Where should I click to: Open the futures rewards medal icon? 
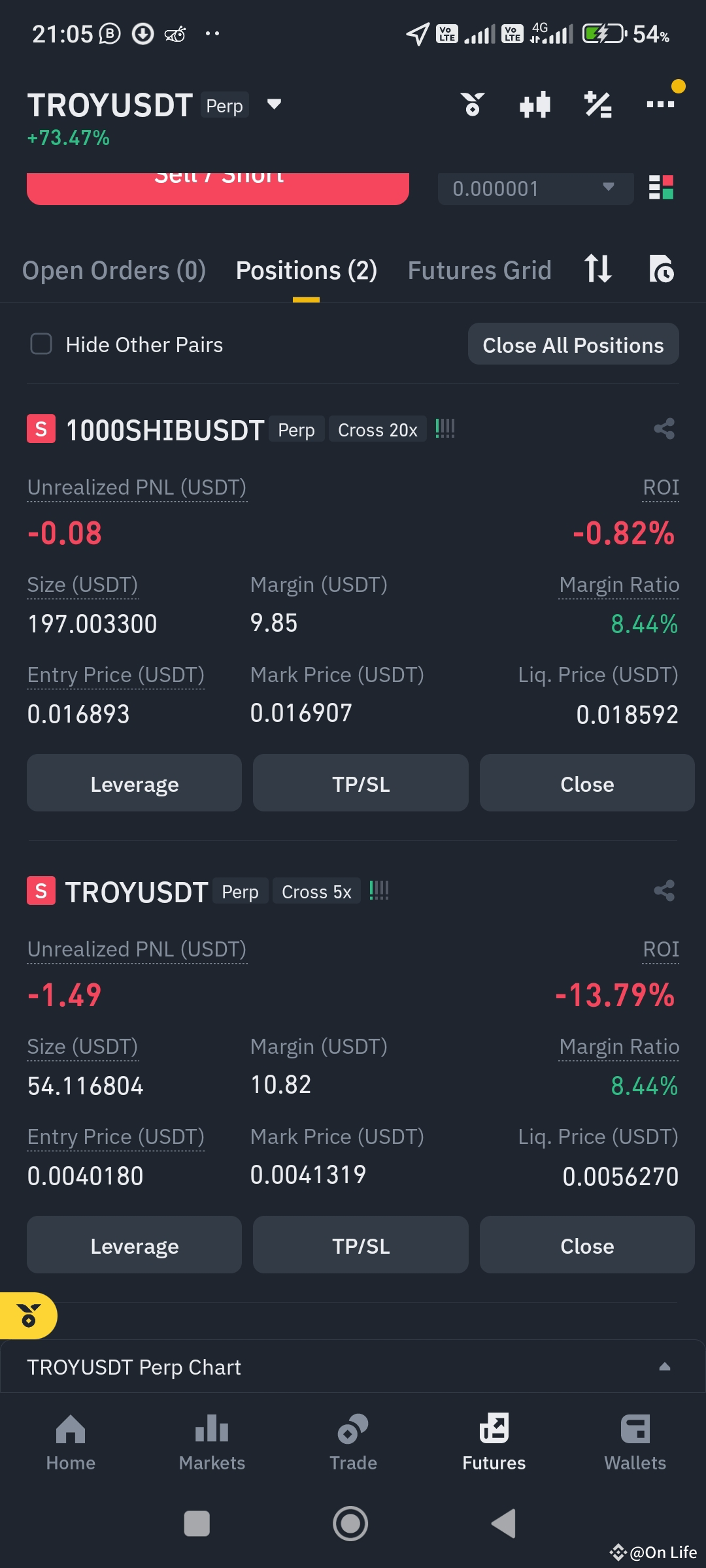(472, 105)
